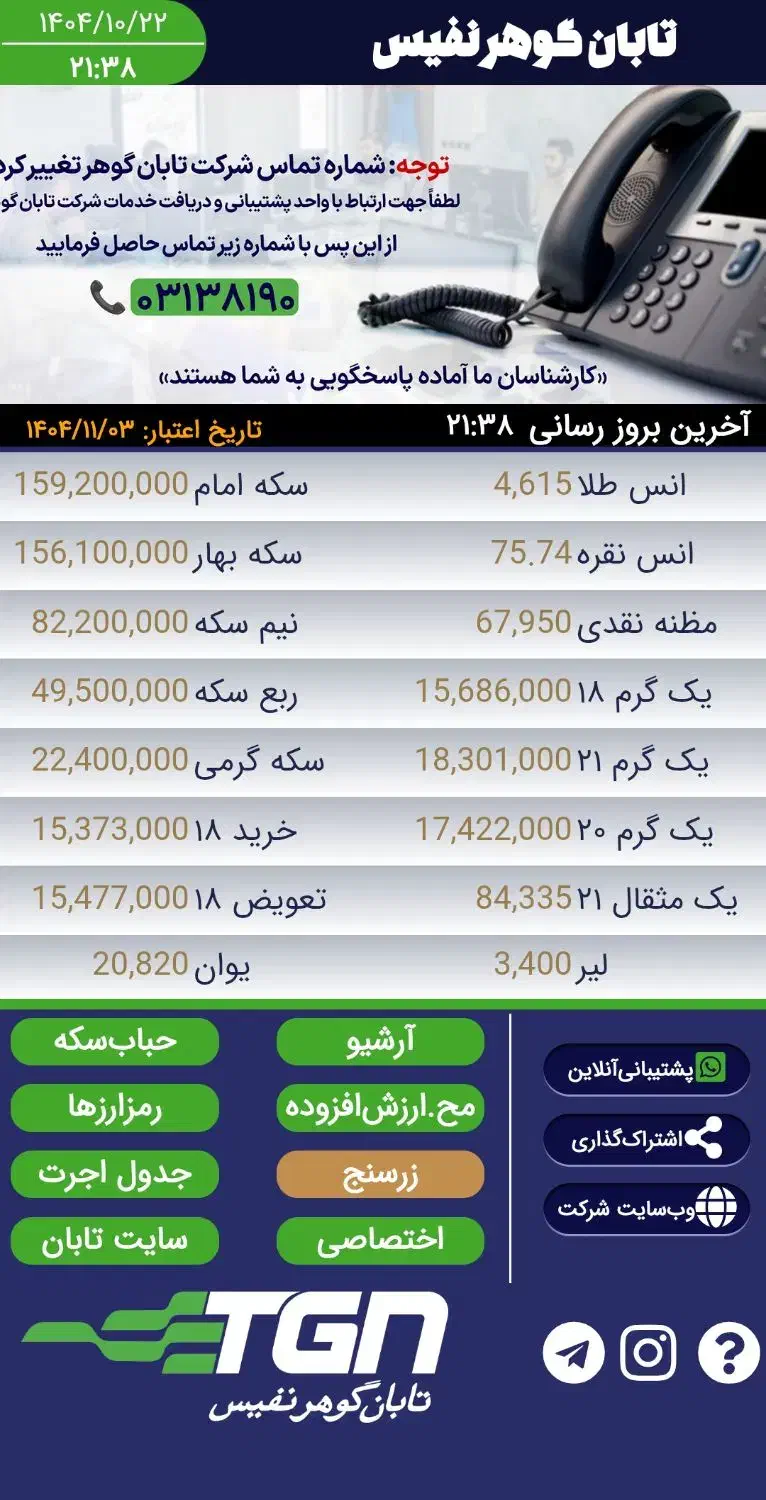Viewport: 766px width, 1500px height.
Task: Open سایت تابان link
Action: (112, 1241)
